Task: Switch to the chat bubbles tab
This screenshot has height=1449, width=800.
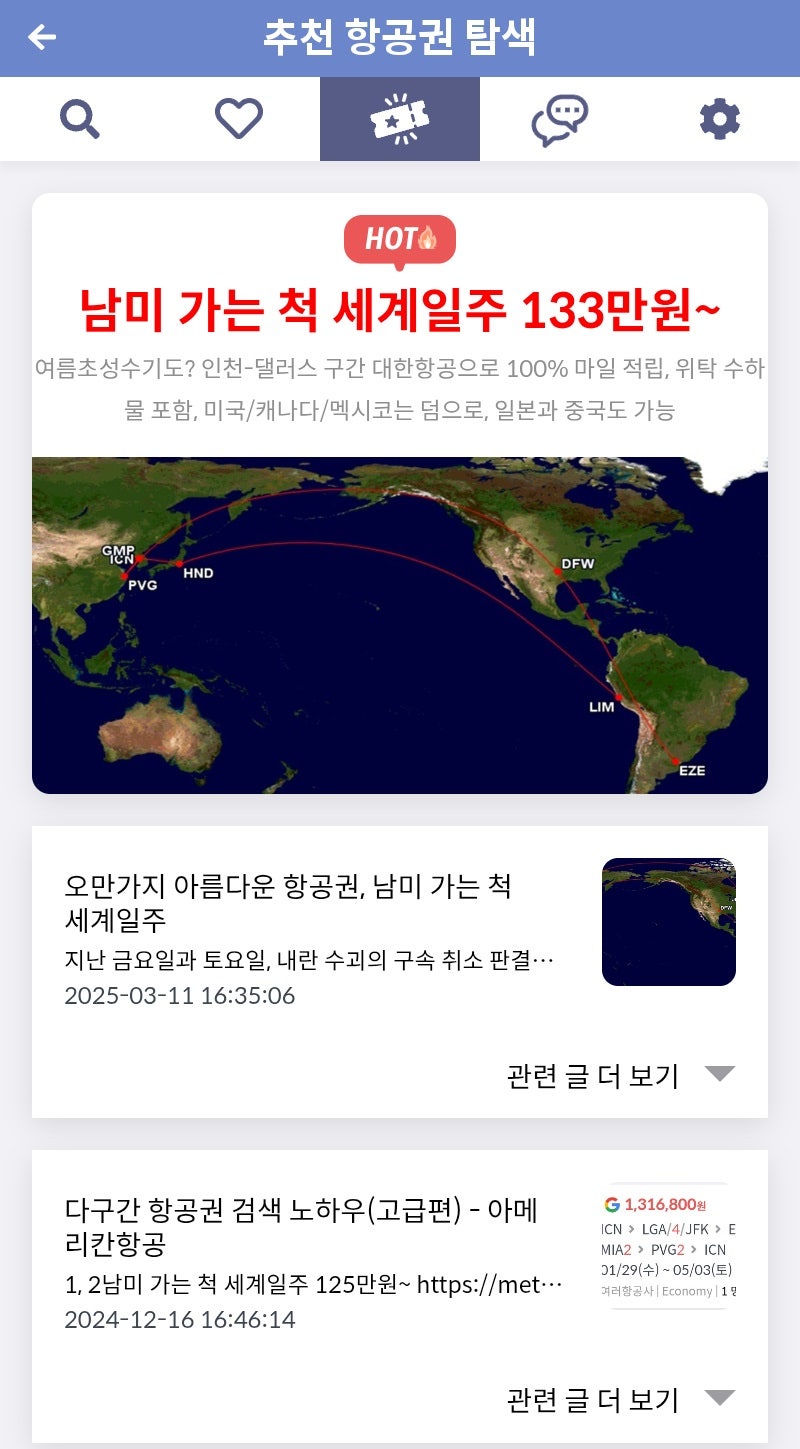Action: tap(559, 120)
